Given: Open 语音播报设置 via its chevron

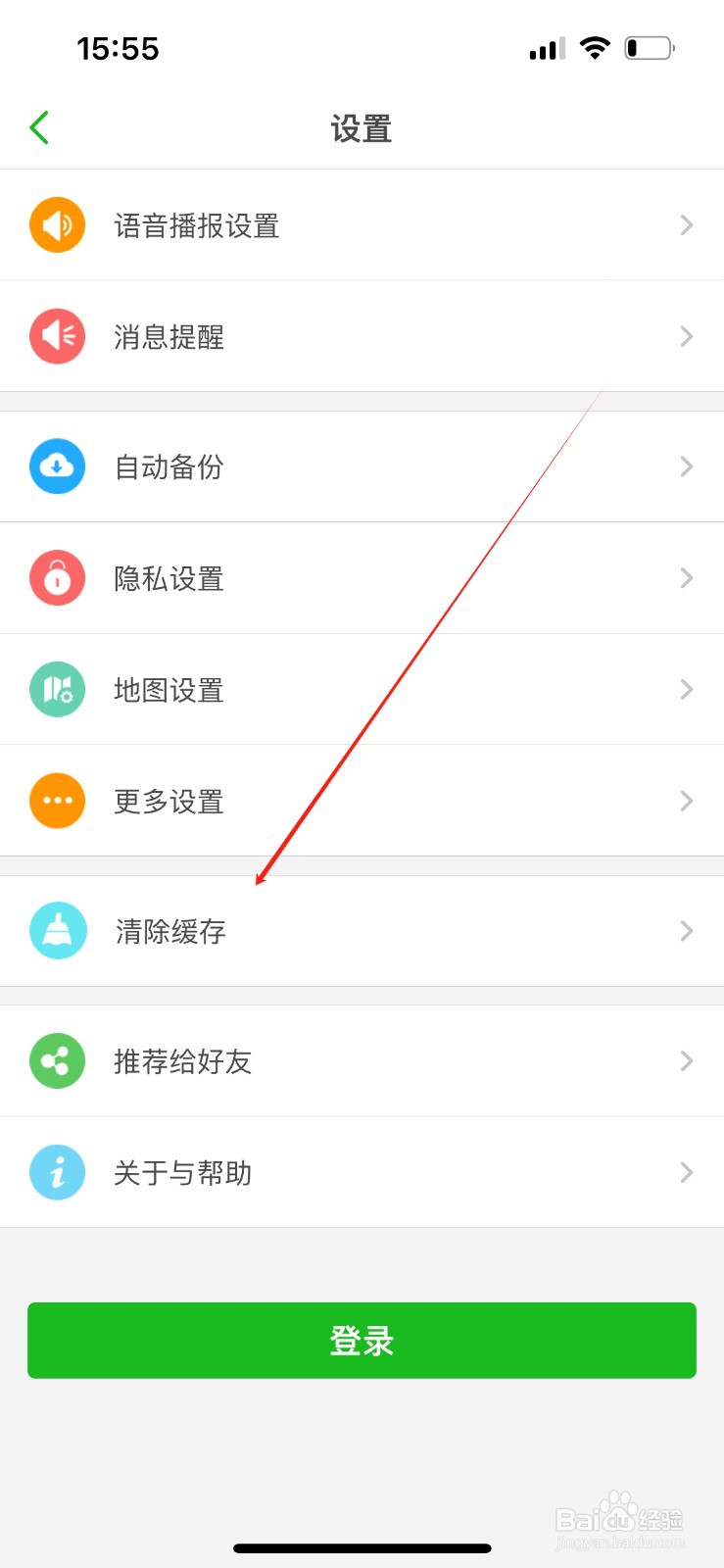Looking at the screenshot, I should click(686, 224).
